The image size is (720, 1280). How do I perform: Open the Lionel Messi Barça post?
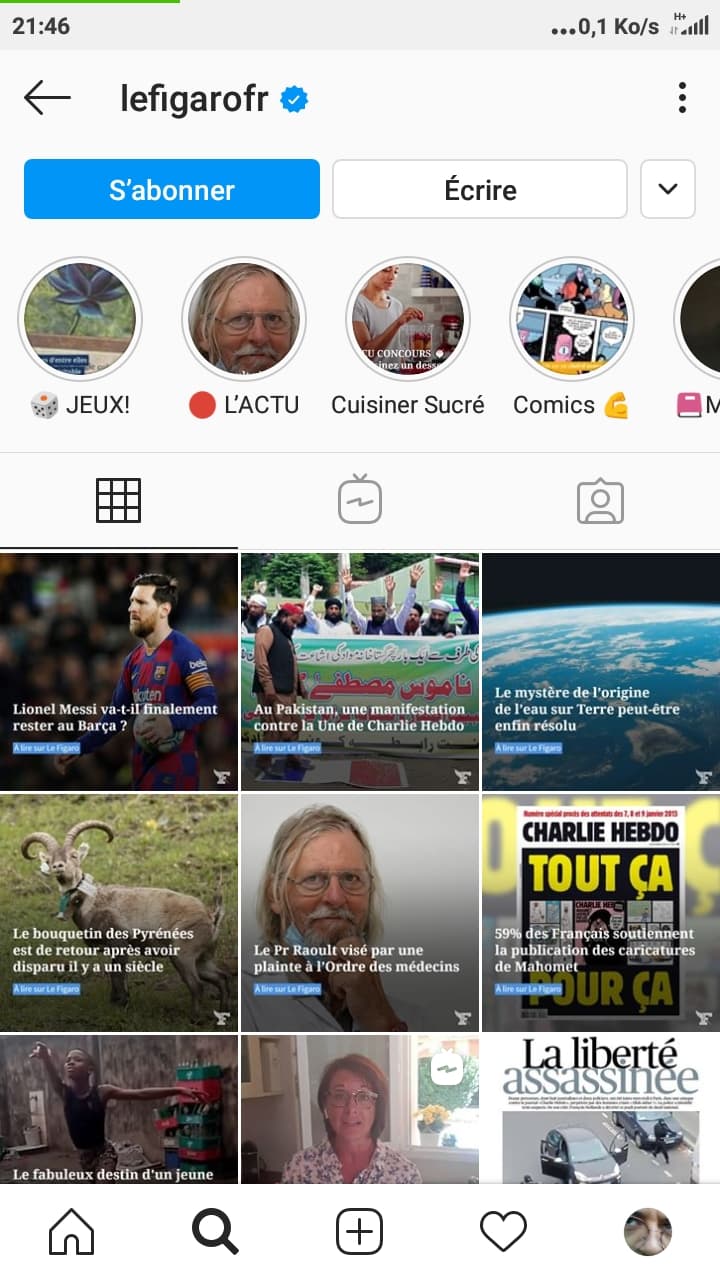click(118, 671)
